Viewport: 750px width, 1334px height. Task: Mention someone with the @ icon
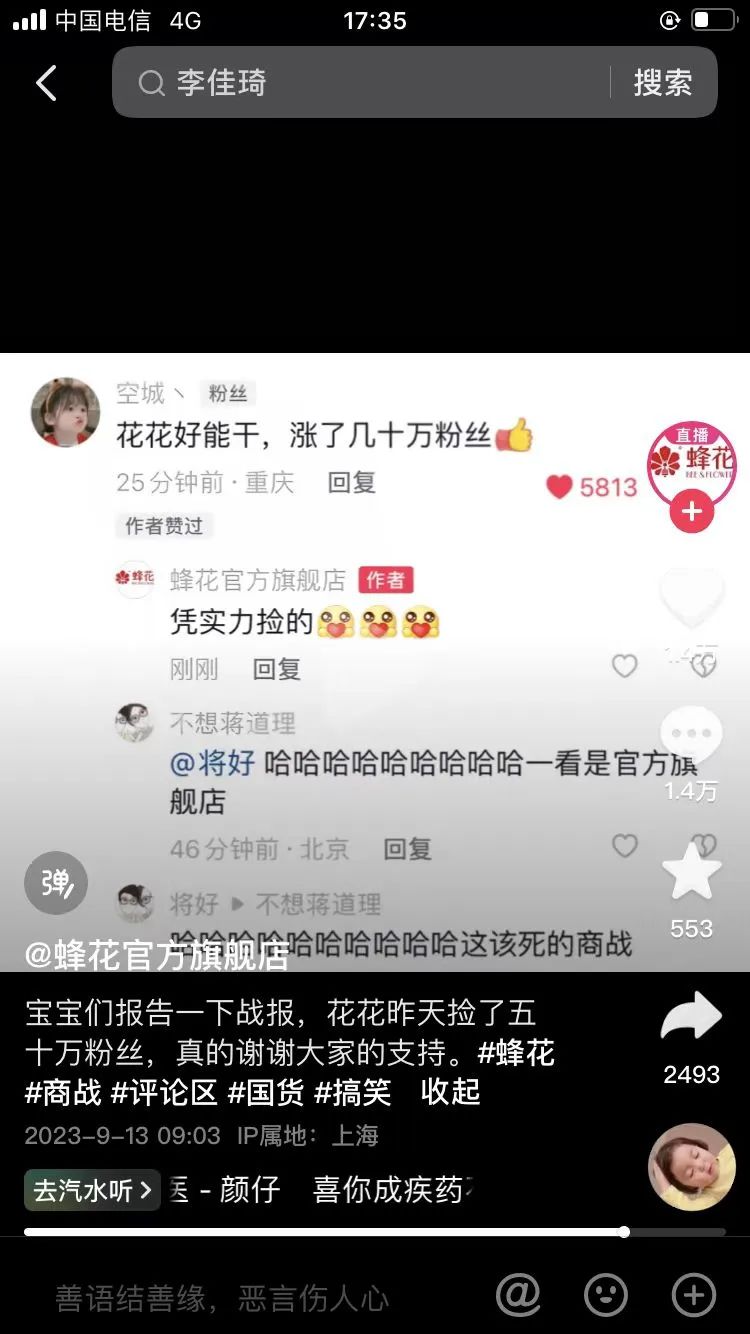click(x=518, y=1296)
